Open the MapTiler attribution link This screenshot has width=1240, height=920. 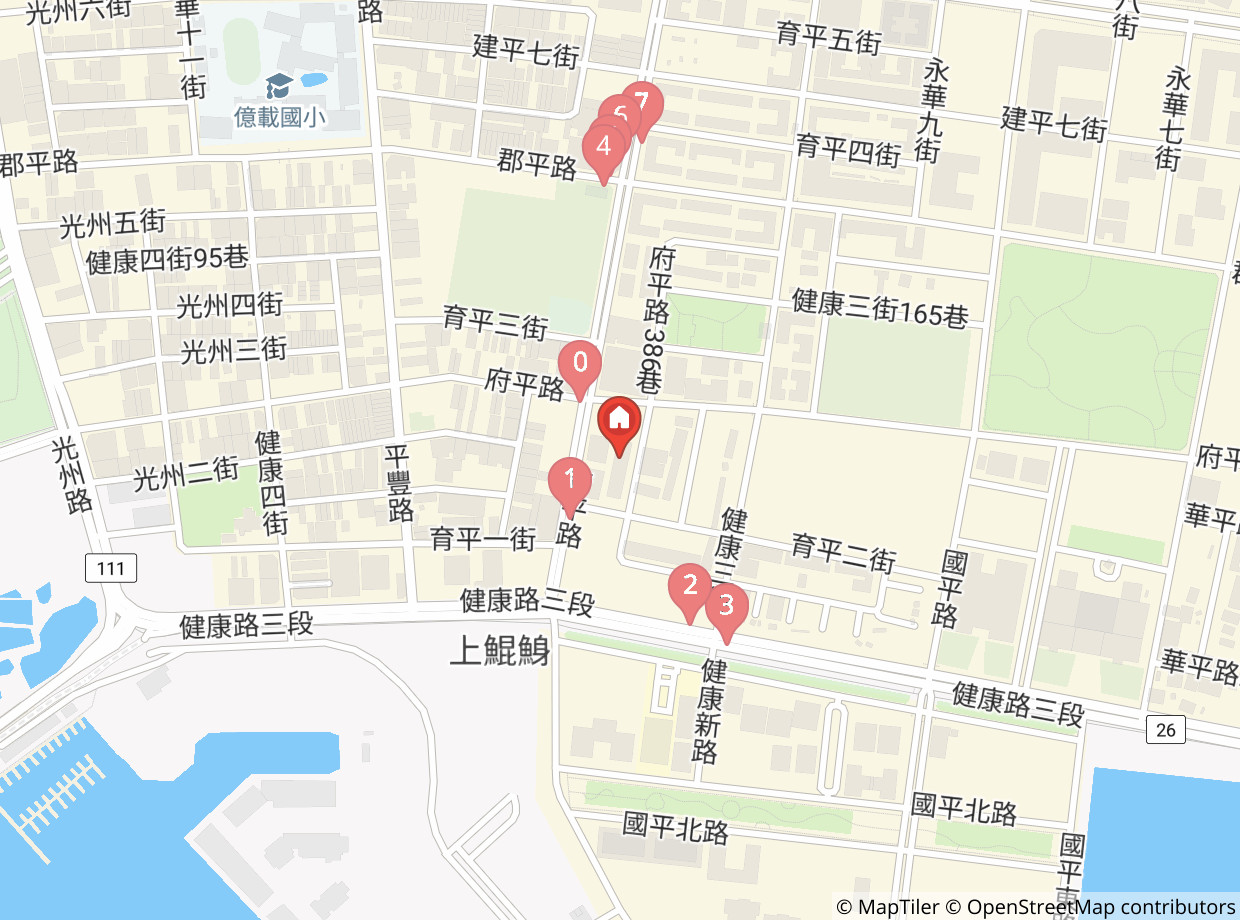[887, 907]
